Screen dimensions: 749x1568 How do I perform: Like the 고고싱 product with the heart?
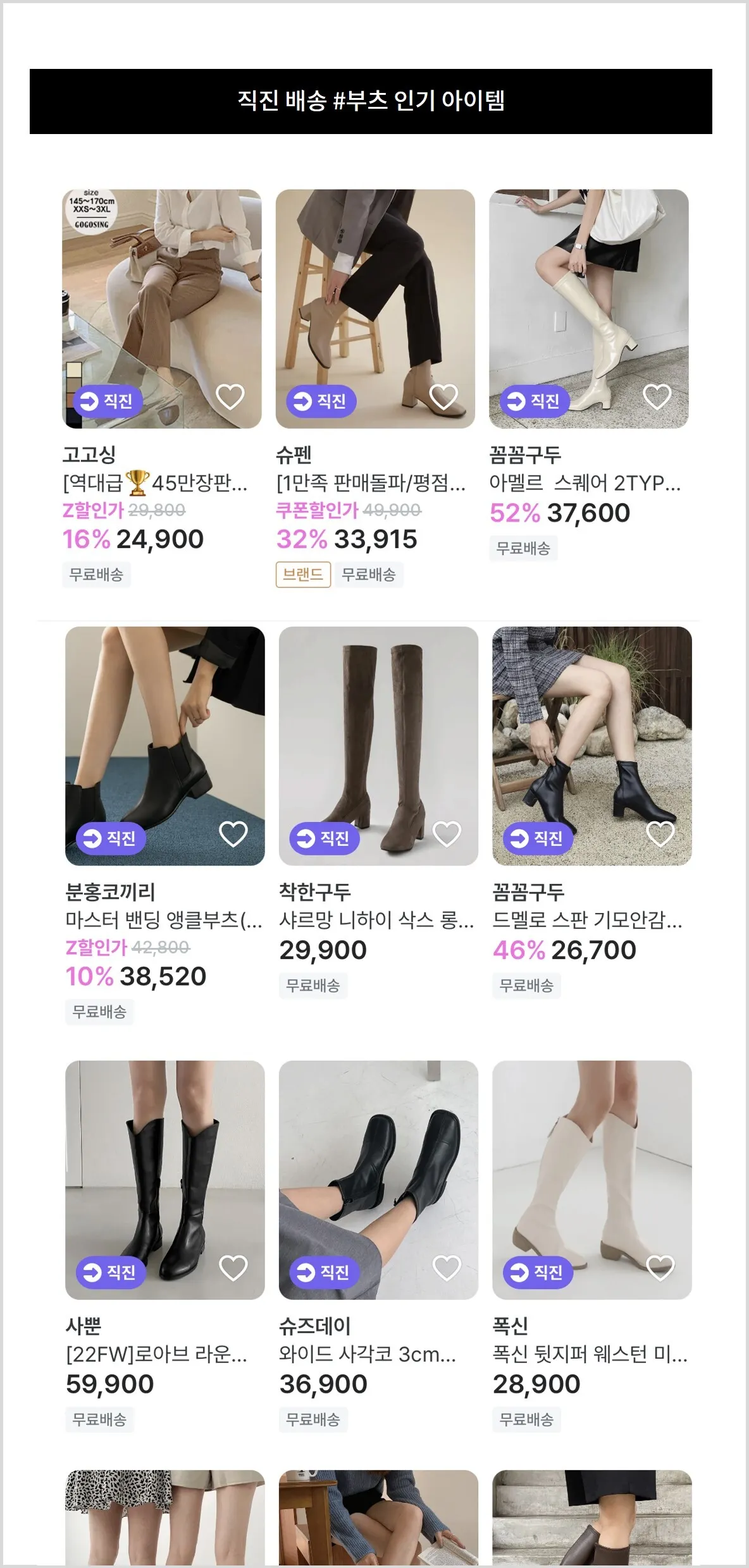[x=230, y=397]
